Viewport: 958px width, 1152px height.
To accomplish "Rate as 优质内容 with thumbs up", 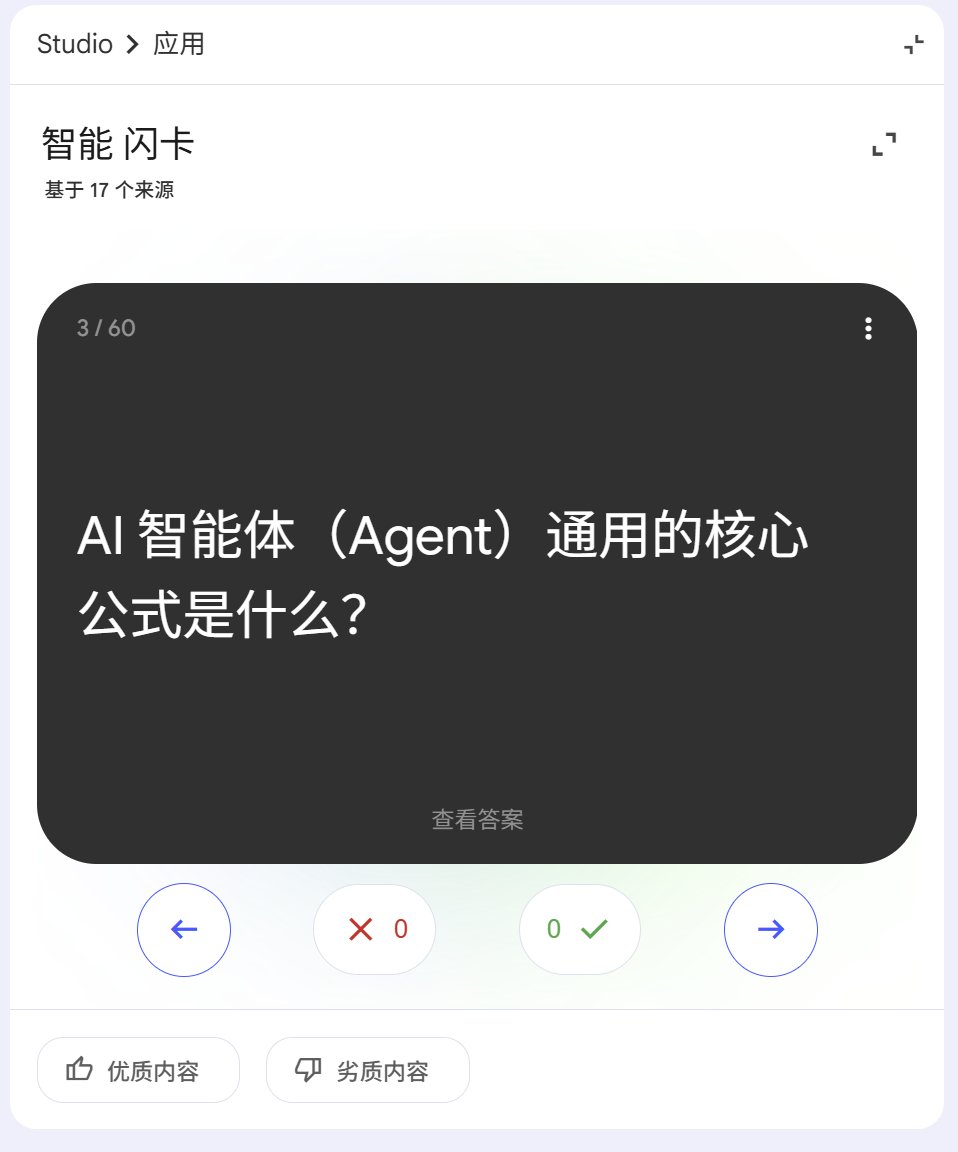I will click(138, 1070).
